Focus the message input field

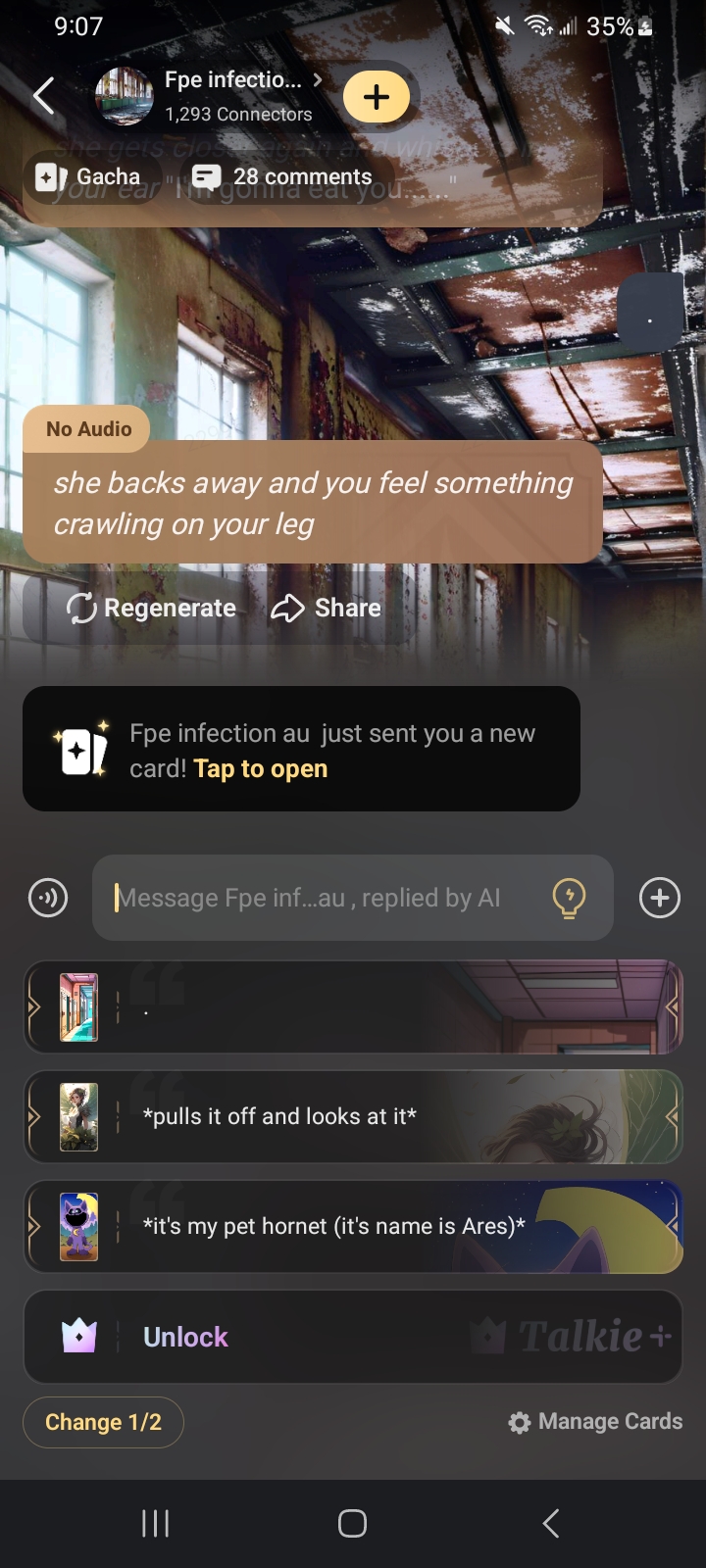click(324, 898)
